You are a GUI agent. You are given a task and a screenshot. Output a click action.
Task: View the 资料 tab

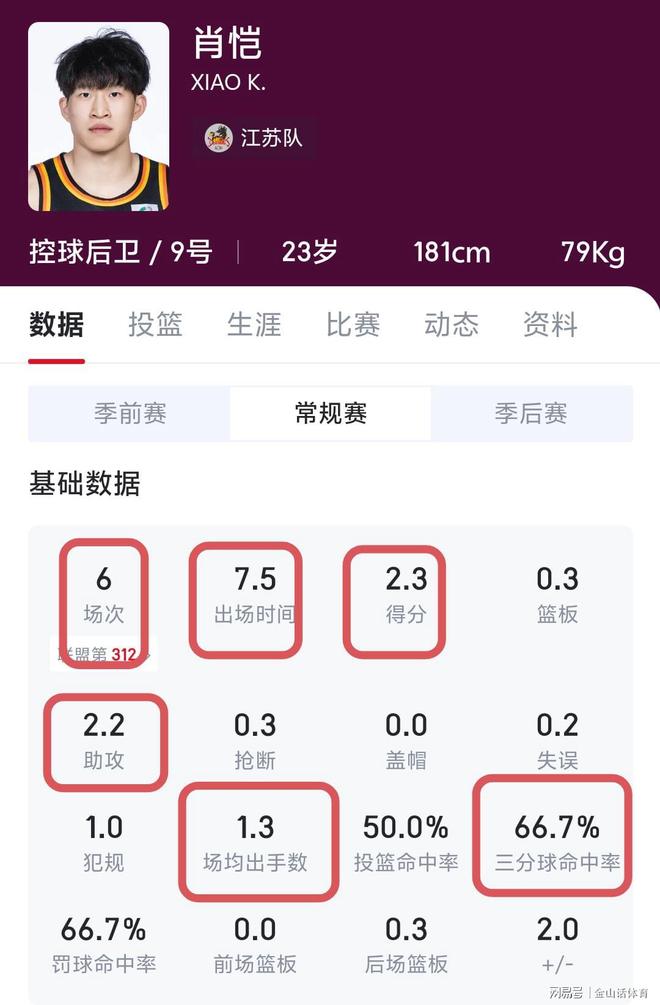point(550,325)
